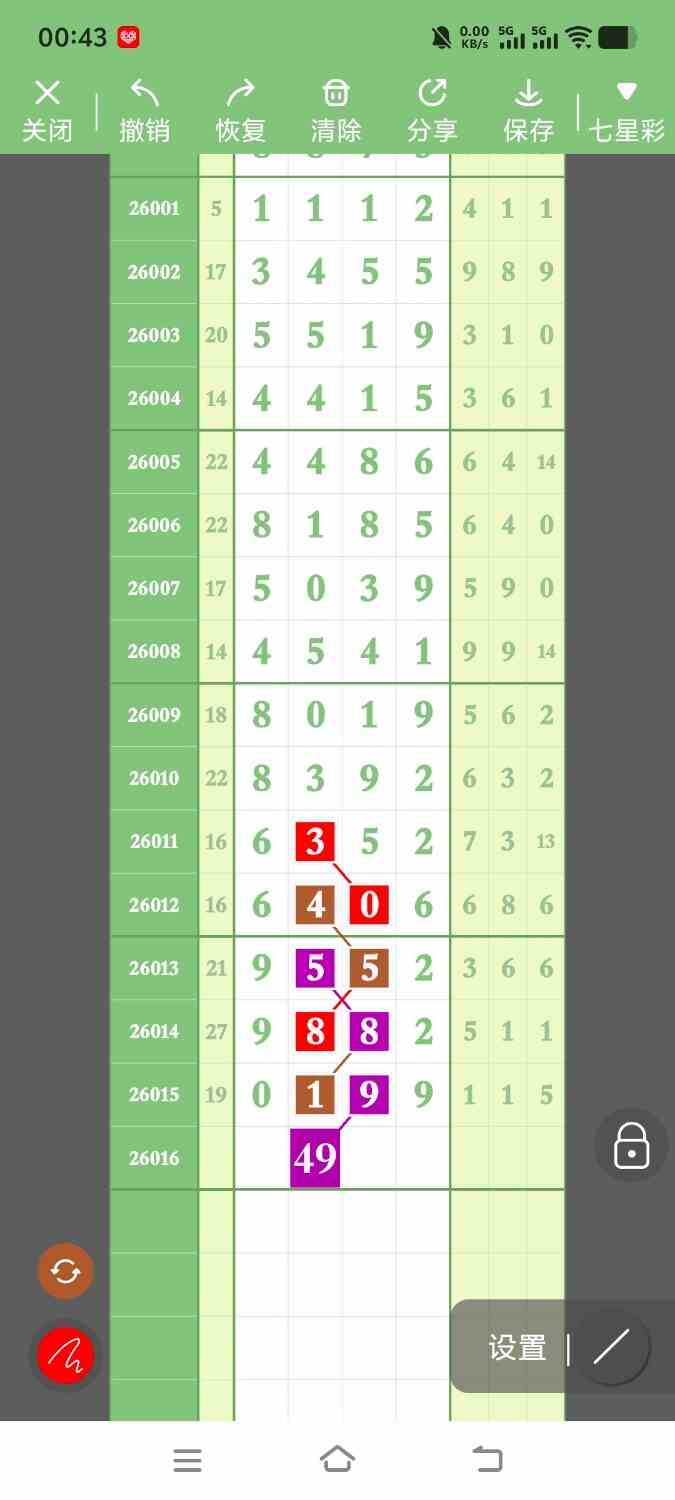Go back using system back button
675x1500 pixels.
tap(487, 1459)
